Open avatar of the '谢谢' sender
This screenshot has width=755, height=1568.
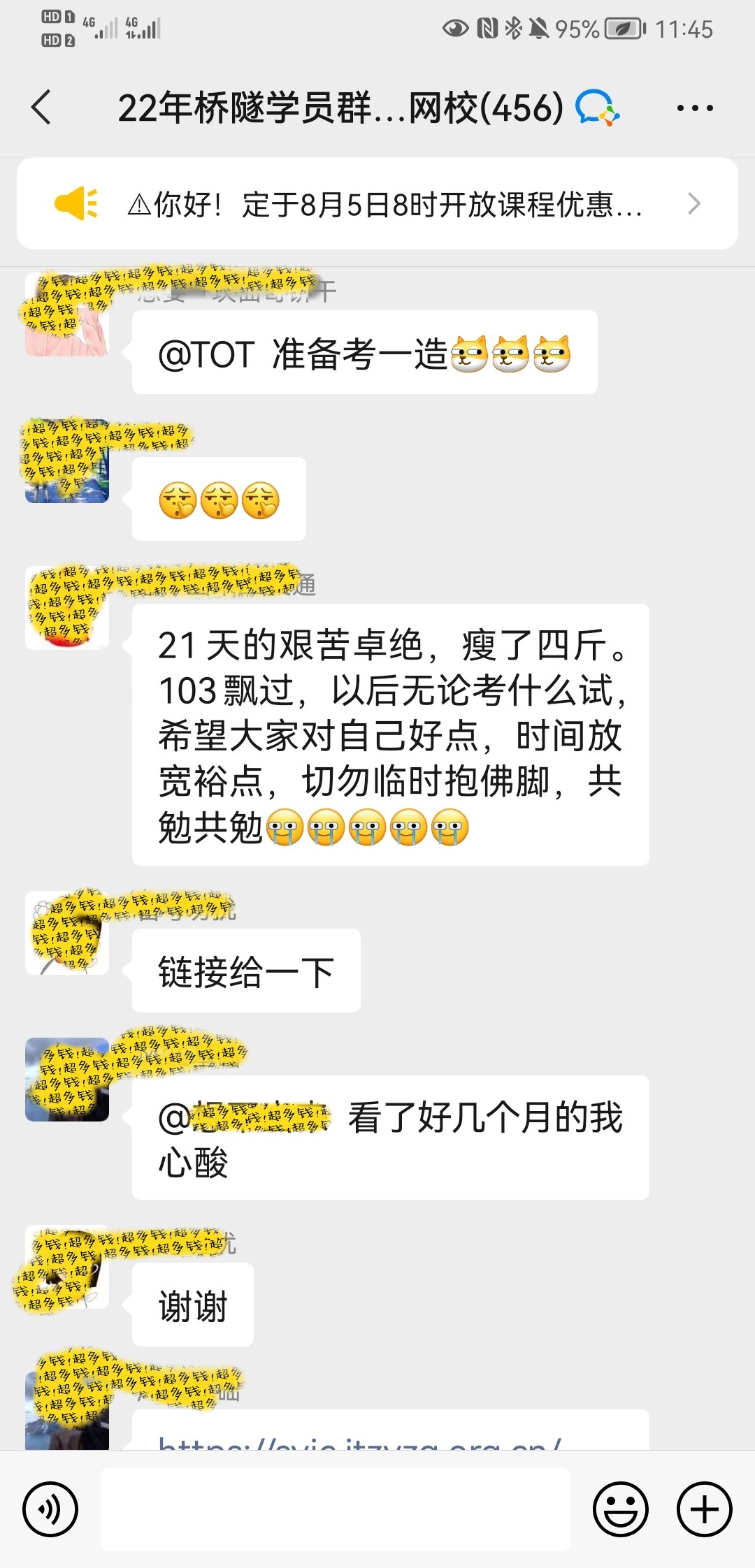pos(67,1268)
